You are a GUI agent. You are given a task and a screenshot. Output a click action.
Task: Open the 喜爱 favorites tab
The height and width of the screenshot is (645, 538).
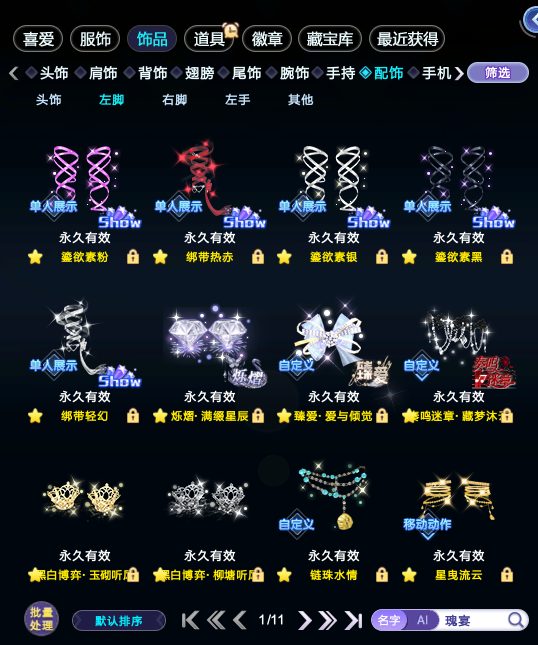point(38,39)
